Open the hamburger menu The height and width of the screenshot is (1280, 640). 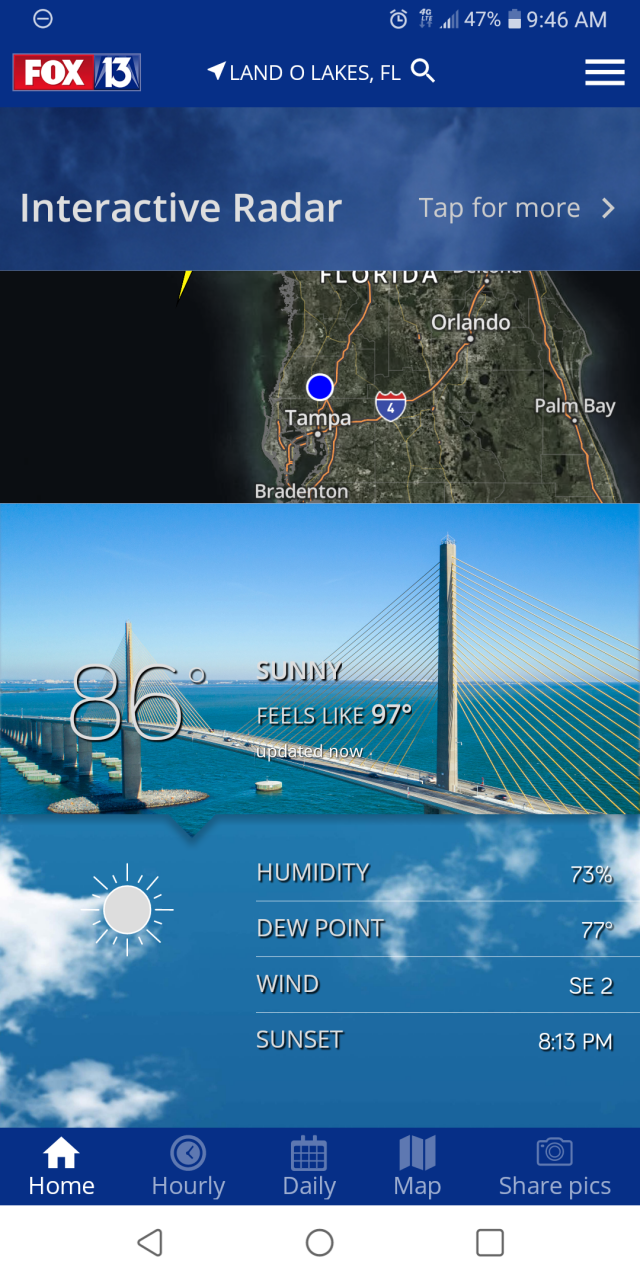[604, 72]
